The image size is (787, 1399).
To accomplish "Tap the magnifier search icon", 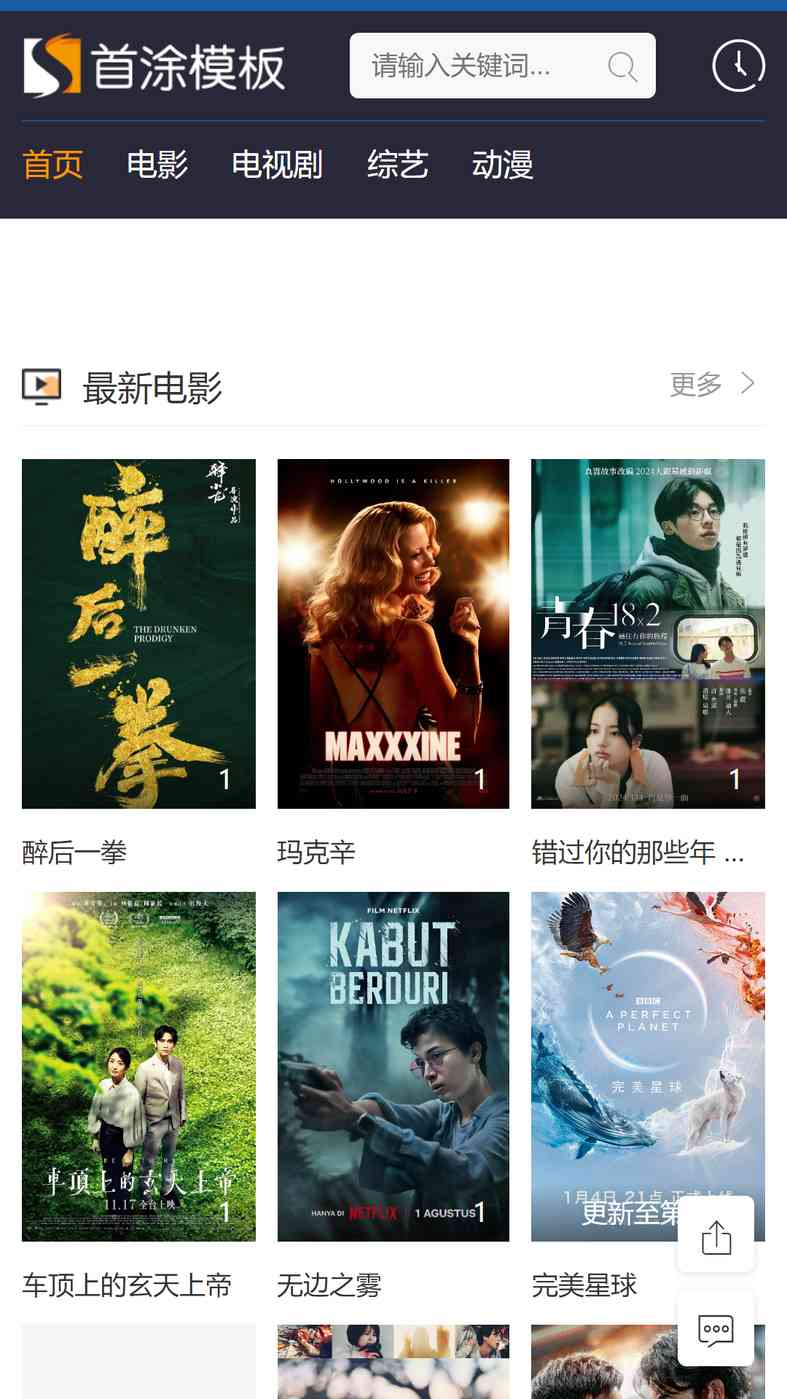I will [x=622, y=67].
